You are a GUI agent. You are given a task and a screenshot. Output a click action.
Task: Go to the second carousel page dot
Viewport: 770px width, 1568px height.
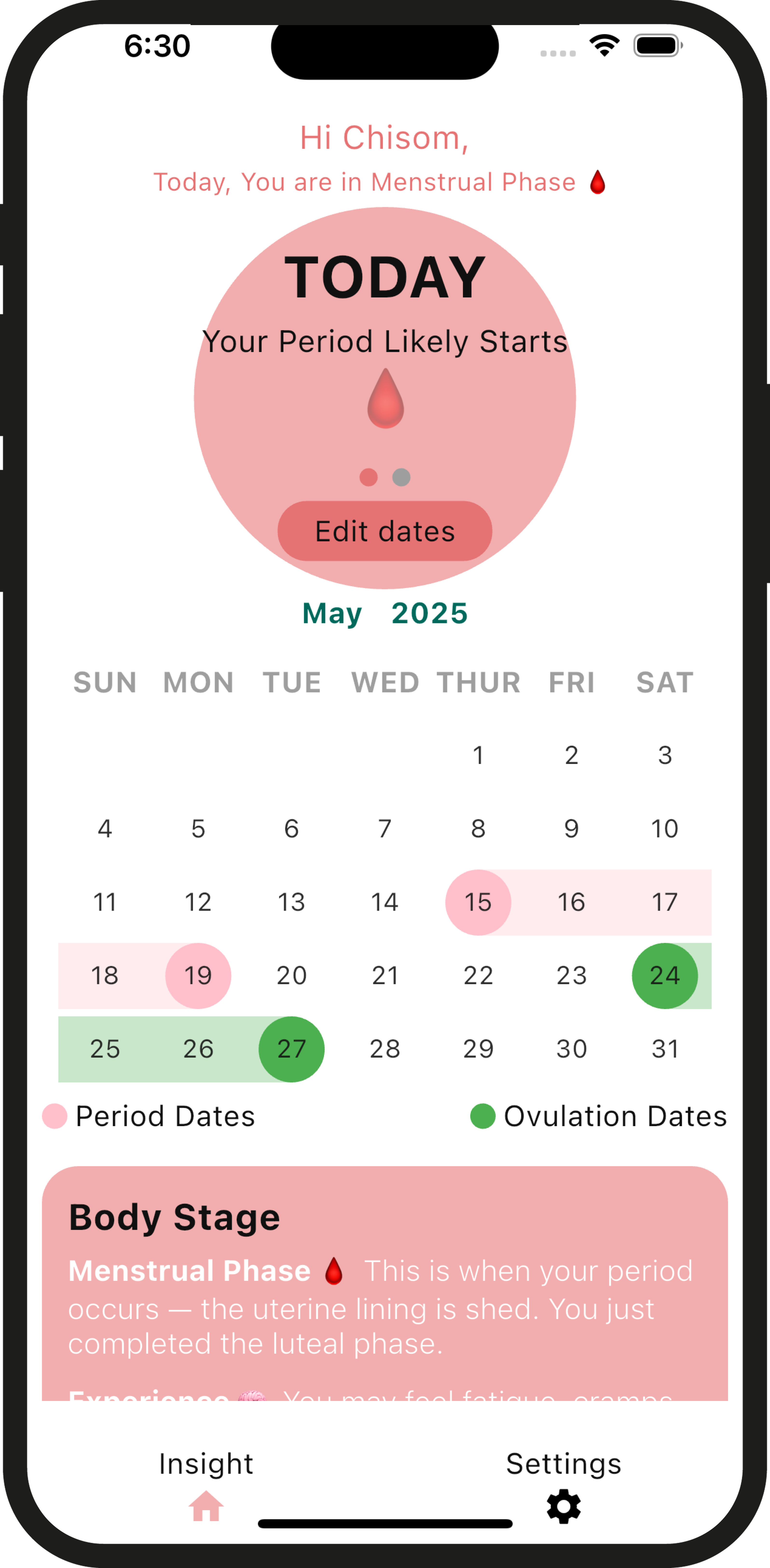pos(401,477)
